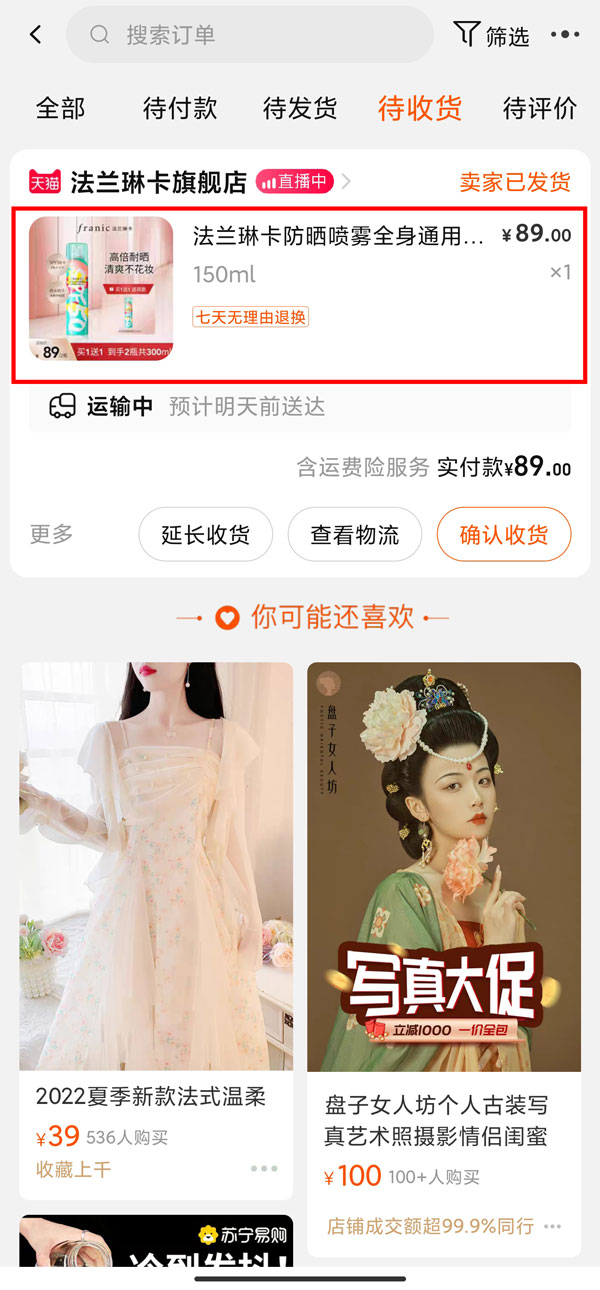Switch to the 待评价 tab
The height and width of the screenshot is (1290, 600).
coord(540,108)
